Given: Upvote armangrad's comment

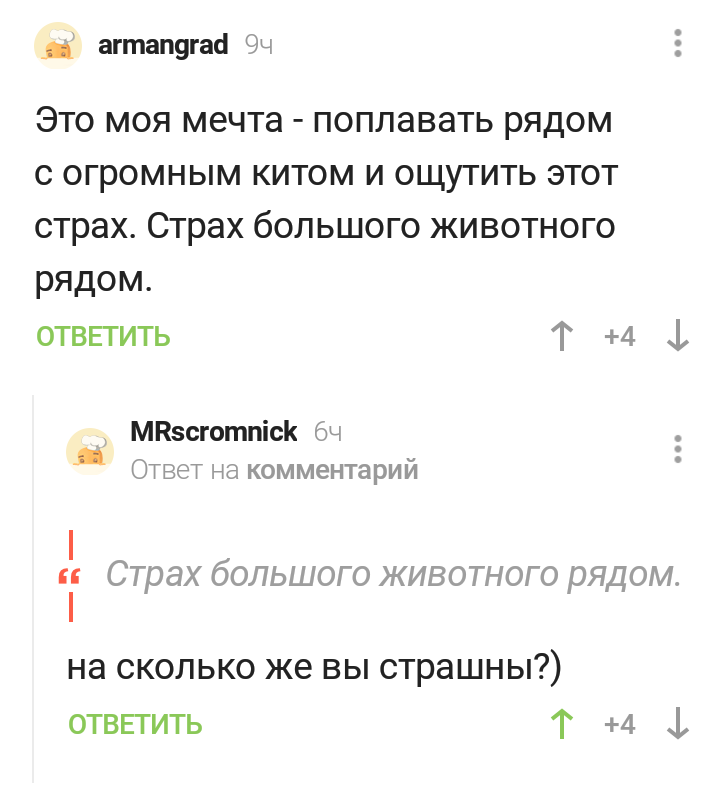Looking at the screenshot, I should click(563, 336).
